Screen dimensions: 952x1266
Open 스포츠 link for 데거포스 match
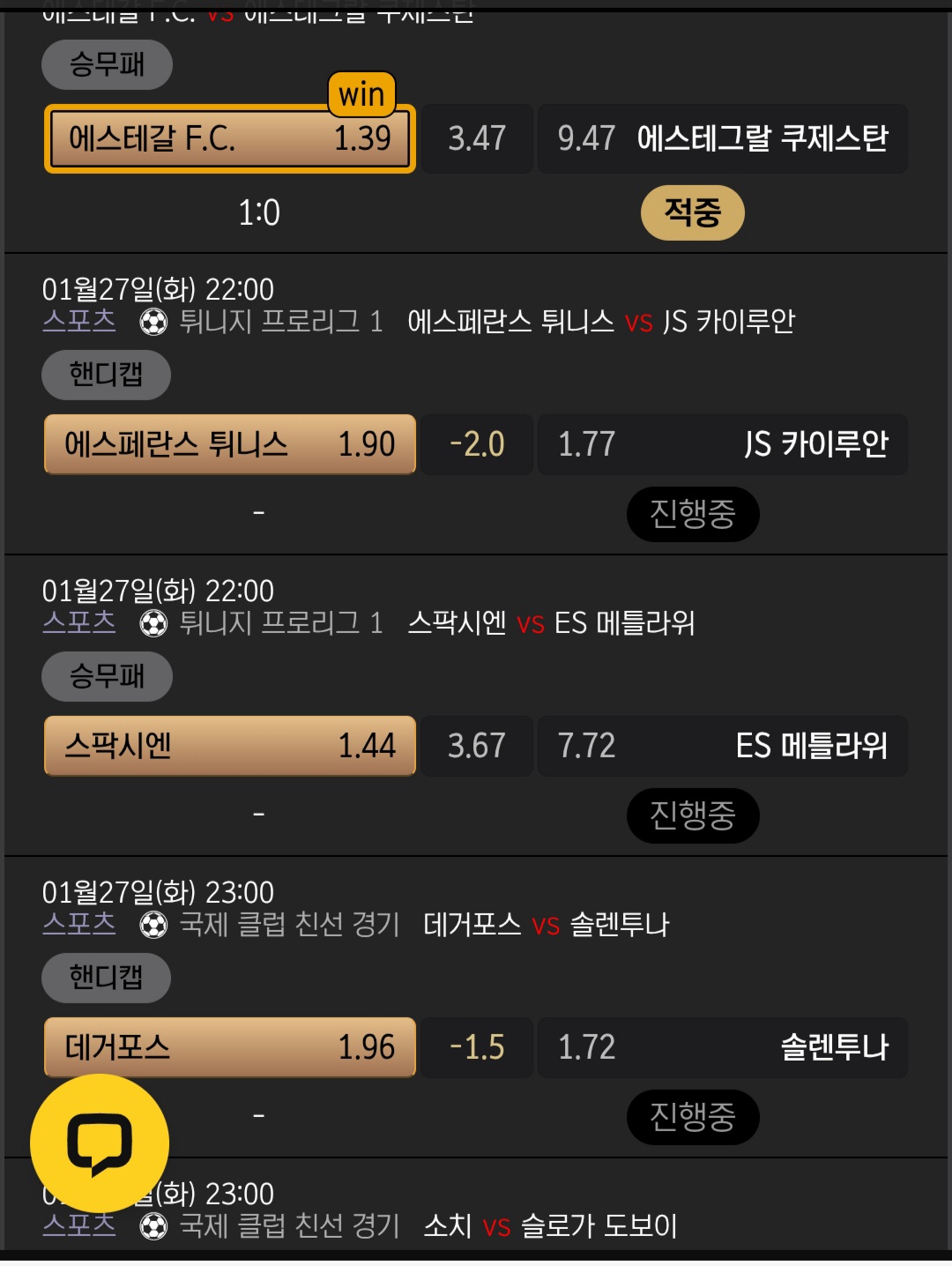tap(79, 924)
